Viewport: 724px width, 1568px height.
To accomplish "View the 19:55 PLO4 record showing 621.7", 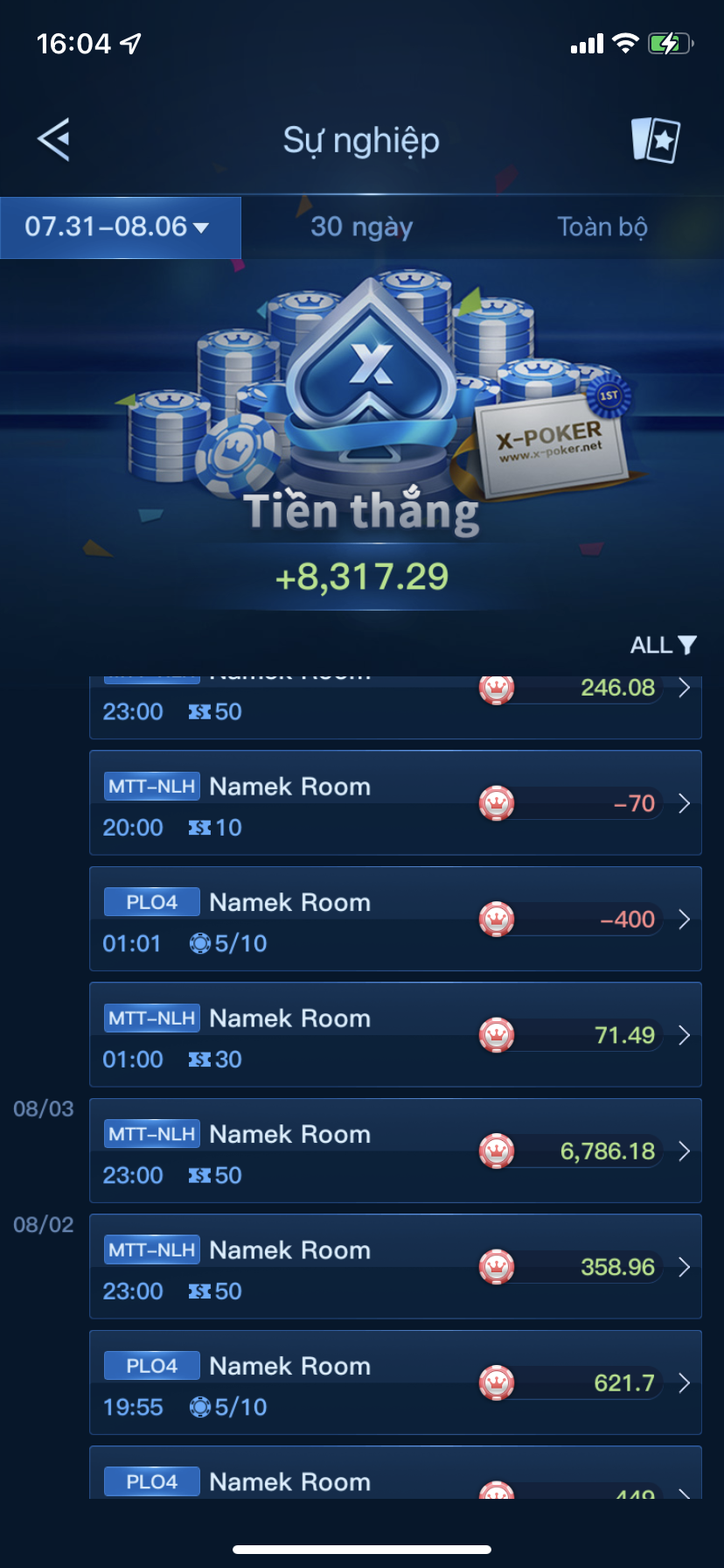I will point(395,1382).
